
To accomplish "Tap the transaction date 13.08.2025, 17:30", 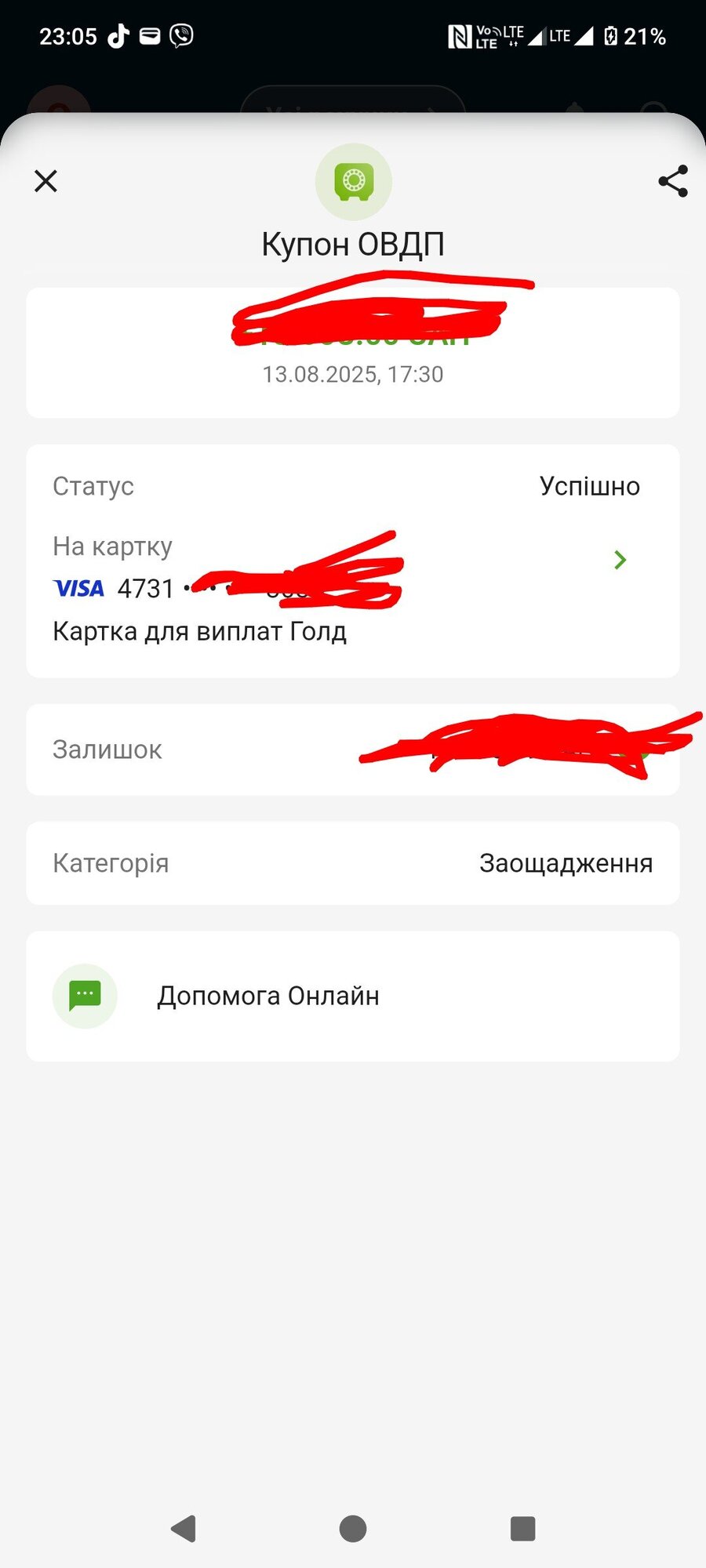I will coord(352,374).
